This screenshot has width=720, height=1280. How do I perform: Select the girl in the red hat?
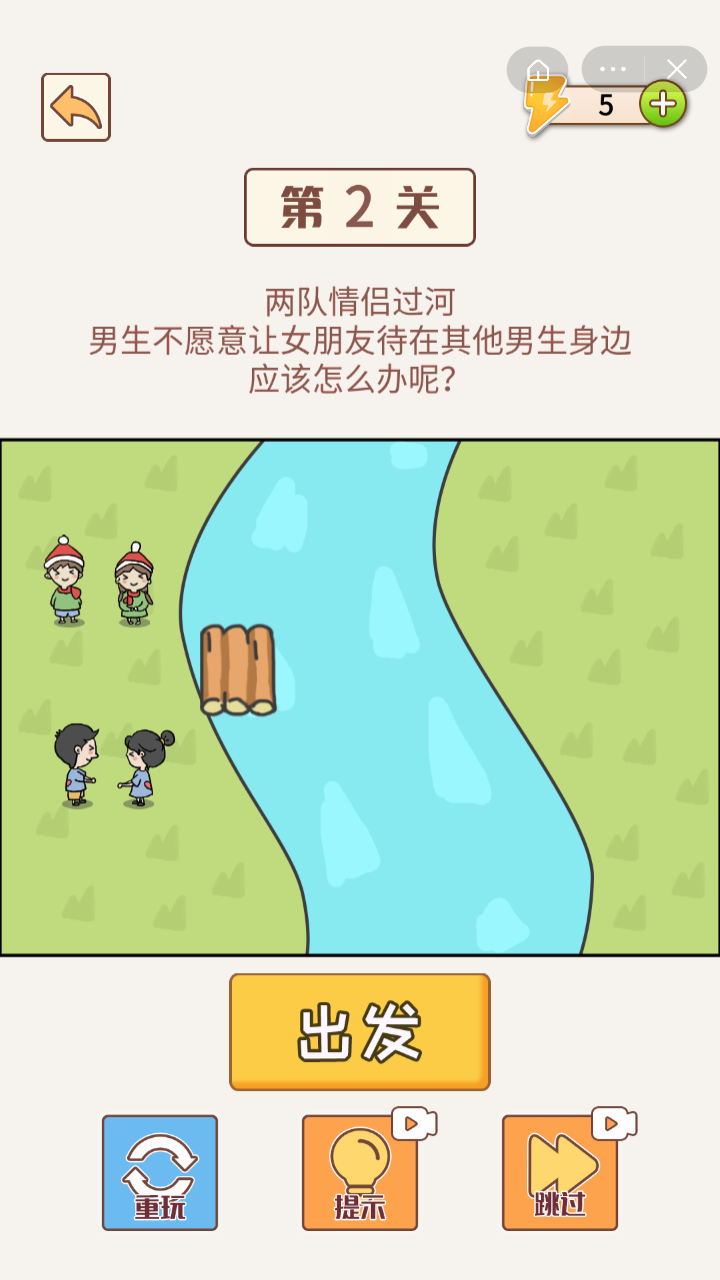click(x=133, y=585)
